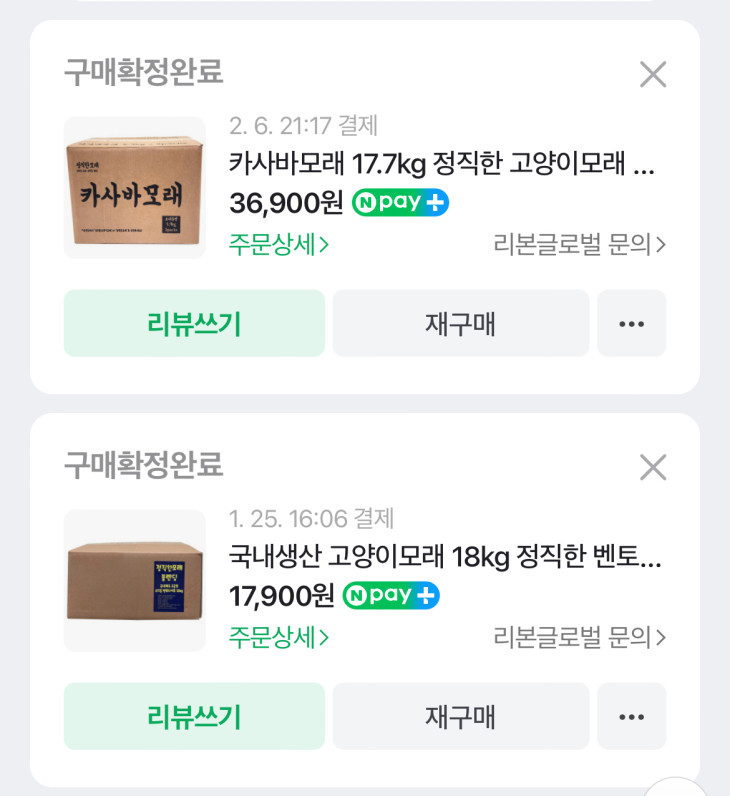Dismiss the 카사바모래 17.7kg order card
The height and width of the screenshot is (796, 730).
653,74
